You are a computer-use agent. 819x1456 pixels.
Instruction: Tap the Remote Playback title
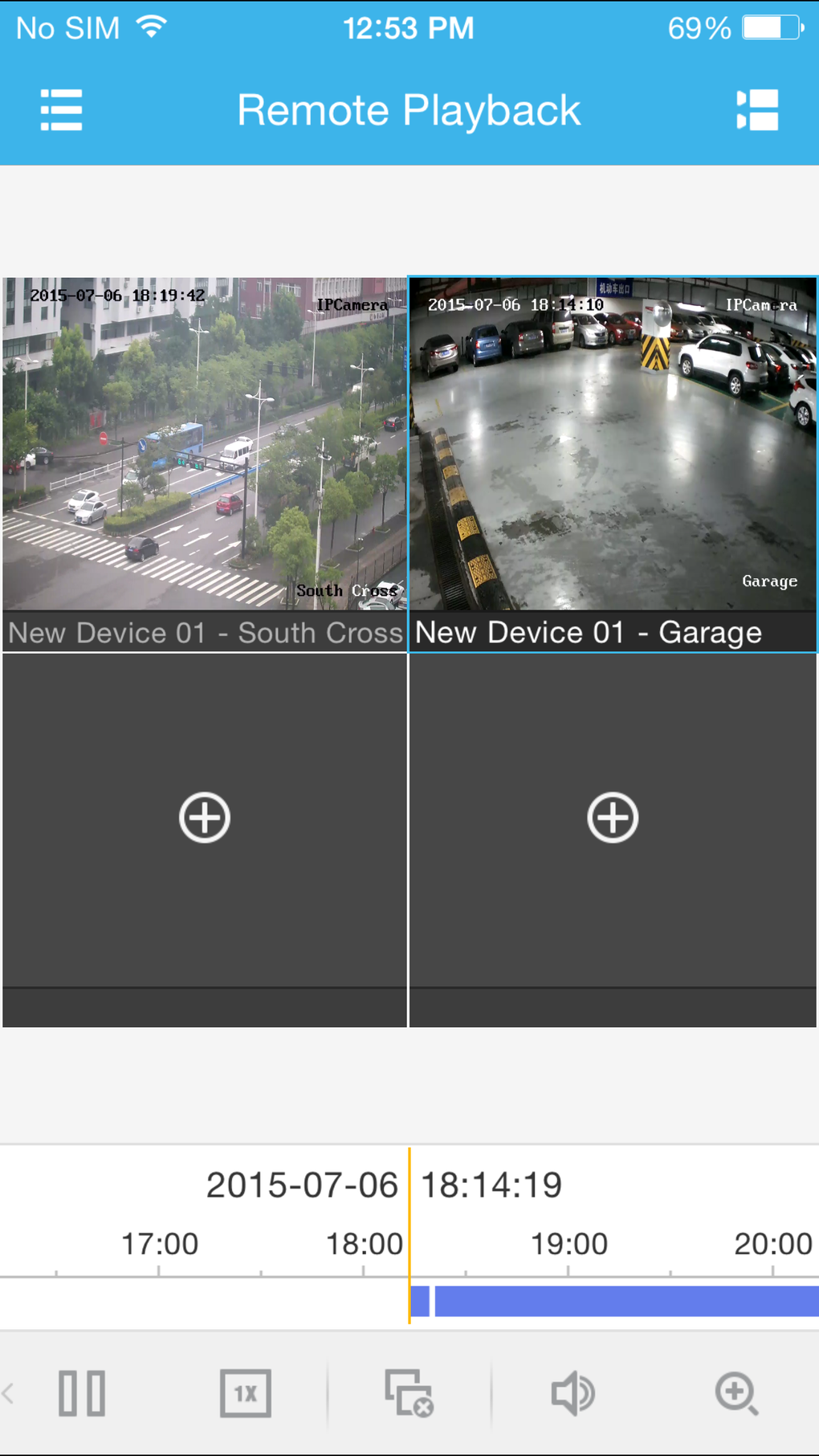point(409,110)
